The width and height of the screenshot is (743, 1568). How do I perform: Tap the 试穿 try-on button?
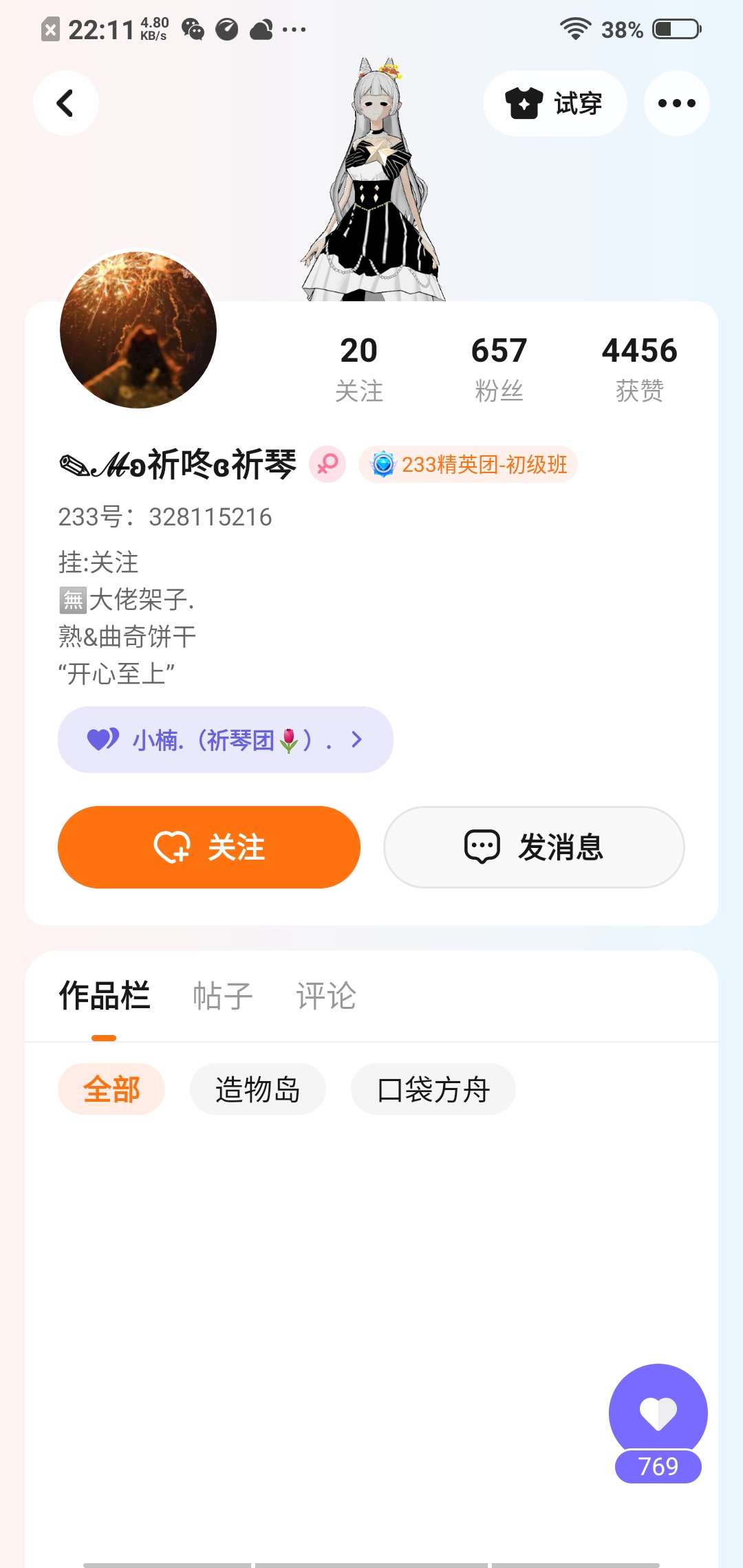pyautogui.click(x=554, y=103)
